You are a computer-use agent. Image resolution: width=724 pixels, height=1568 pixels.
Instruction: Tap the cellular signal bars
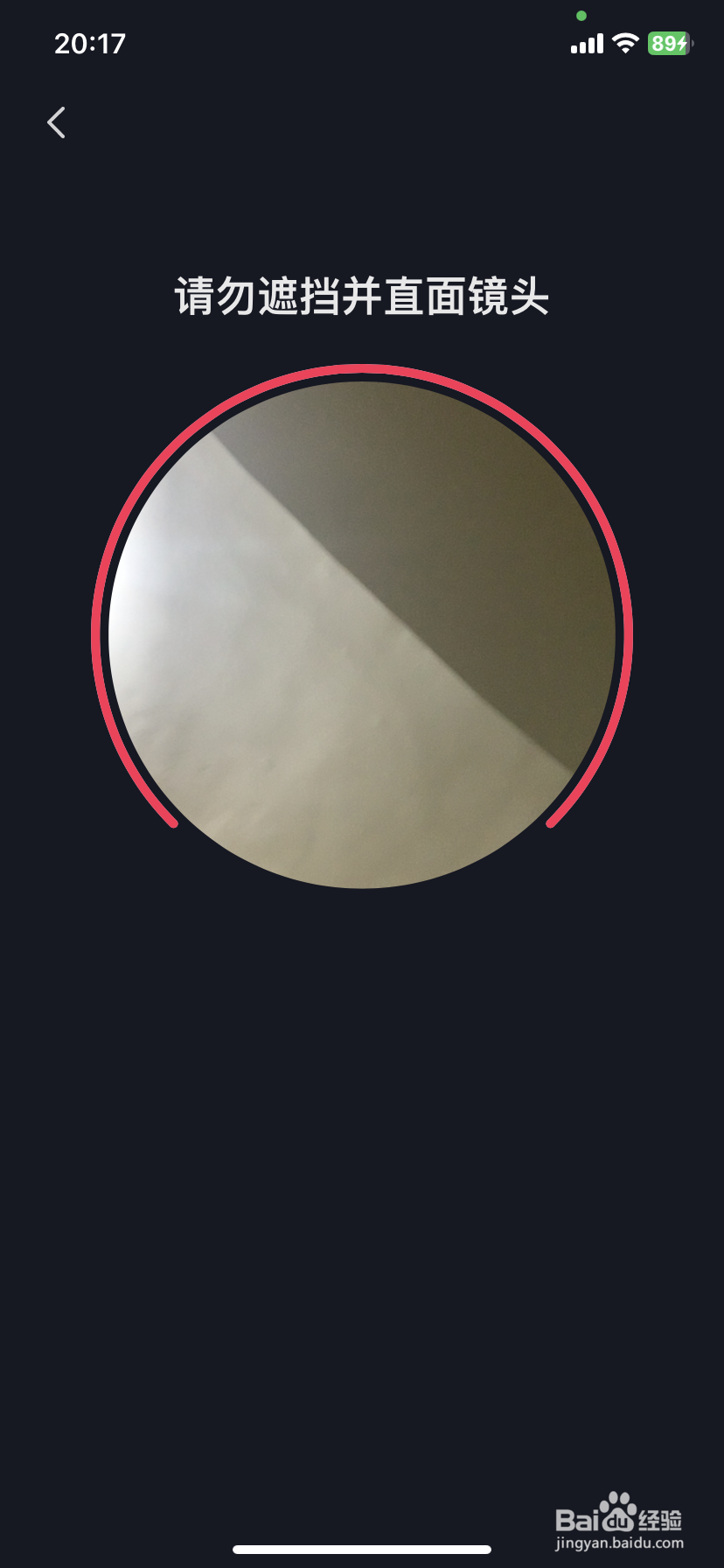coord(586,43)
